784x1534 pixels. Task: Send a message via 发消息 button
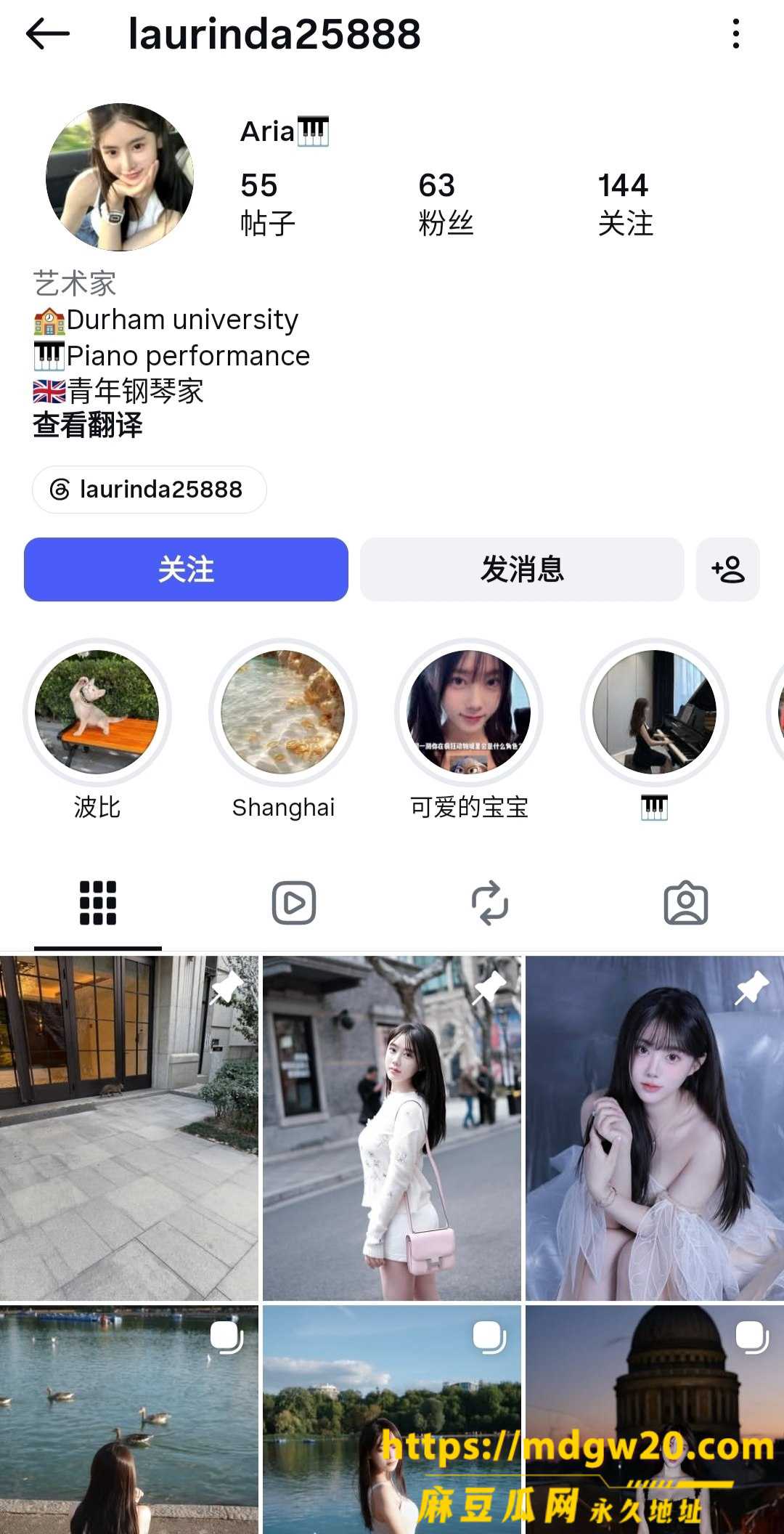pos(522,569)
